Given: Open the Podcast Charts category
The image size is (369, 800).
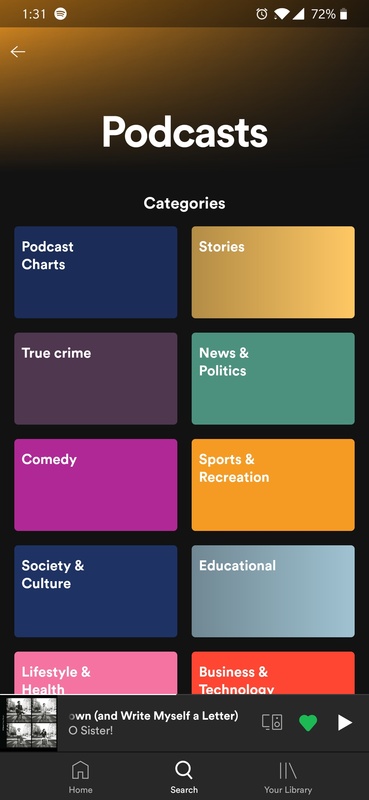Looking at the screenshot, I should [96, 272].
